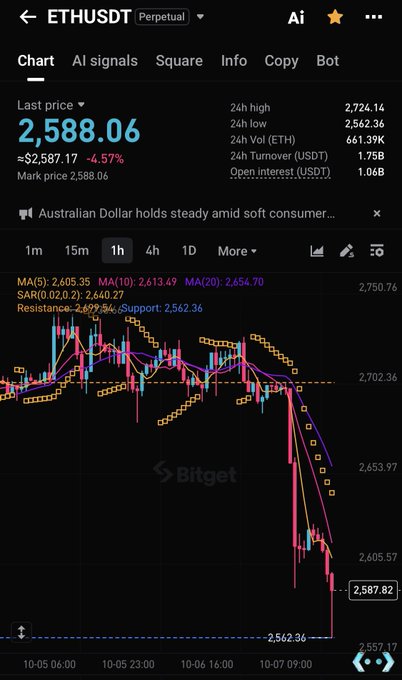
Task: Select the 4h timeframe
Action: point(152,251)
